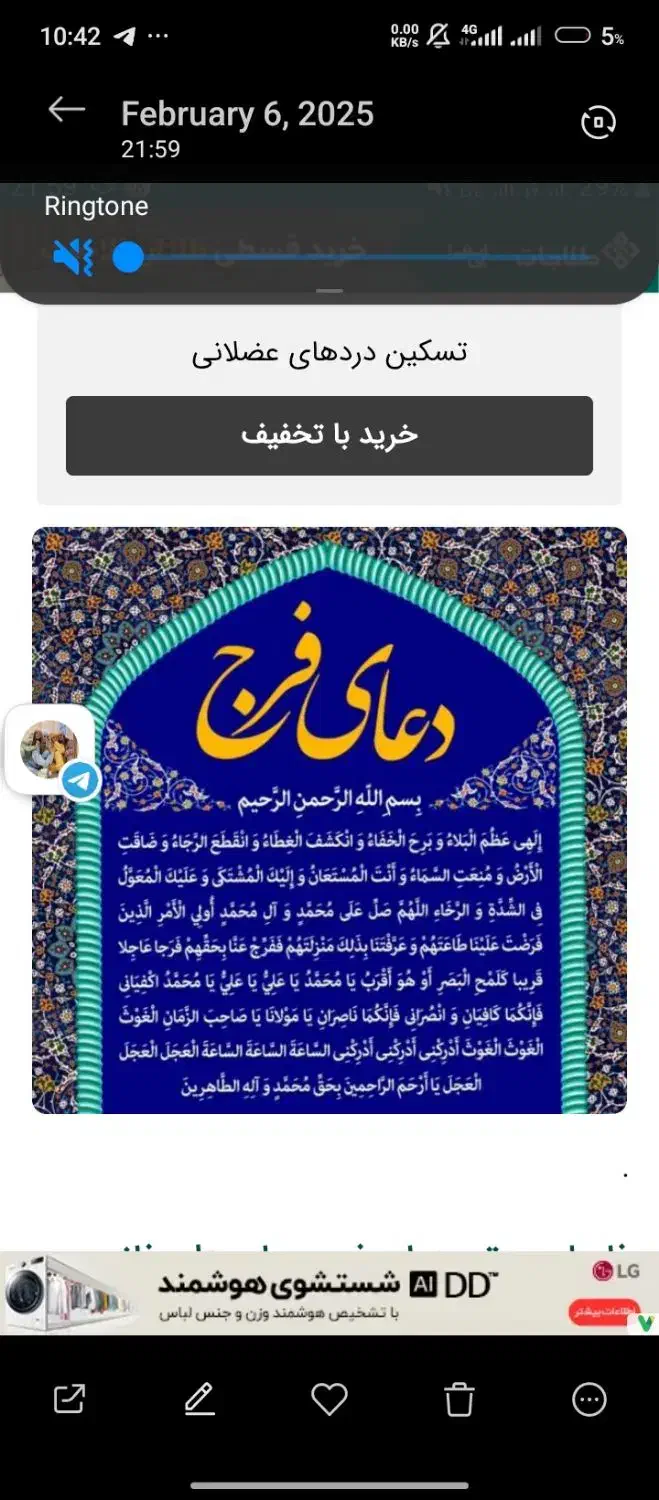Toggle the ringtone mute icon
Viewport: 659px width, 1500px height.
pyautogui.click(x=73, y=257)
